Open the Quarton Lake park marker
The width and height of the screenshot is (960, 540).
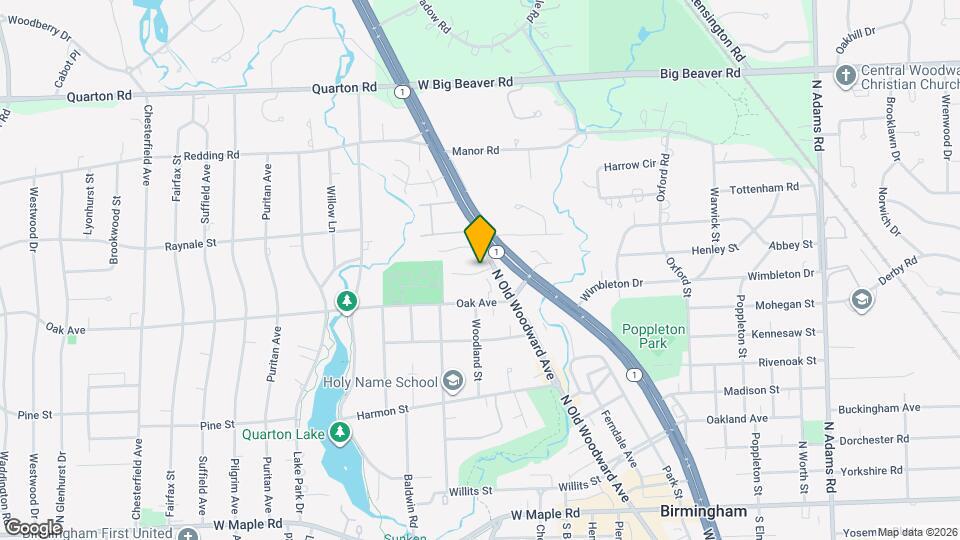[341, 433]
